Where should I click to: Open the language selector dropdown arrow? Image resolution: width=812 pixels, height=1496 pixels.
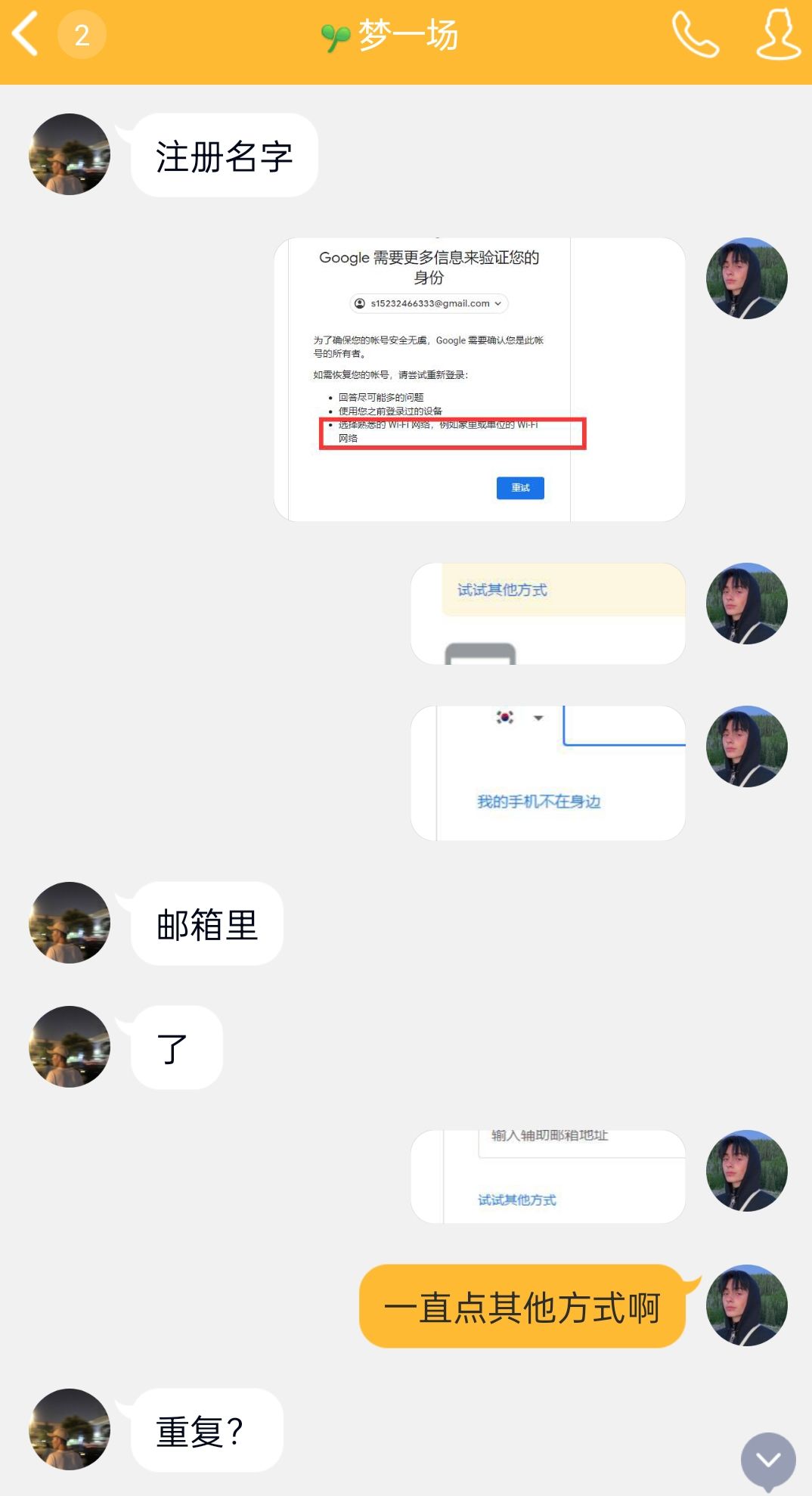pos(538,717)
